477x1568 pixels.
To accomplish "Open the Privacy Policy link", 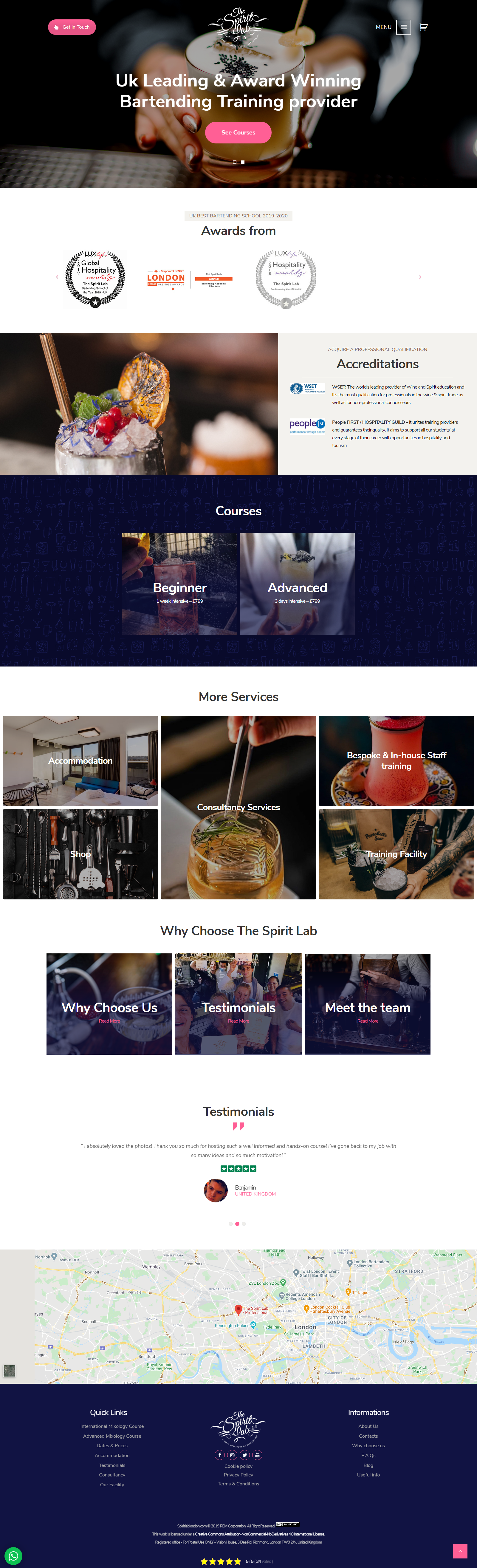I will click(x=238, y=1475).
